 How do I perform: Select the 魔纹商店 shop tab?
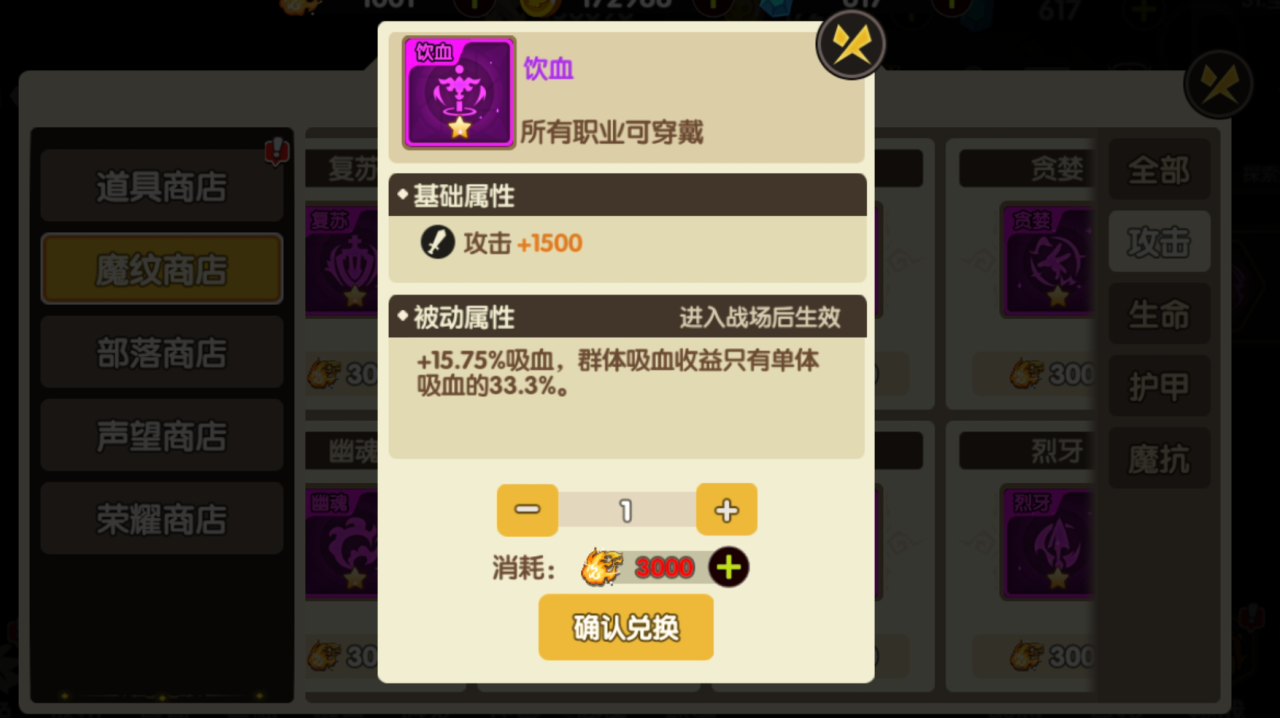point(162,269)
